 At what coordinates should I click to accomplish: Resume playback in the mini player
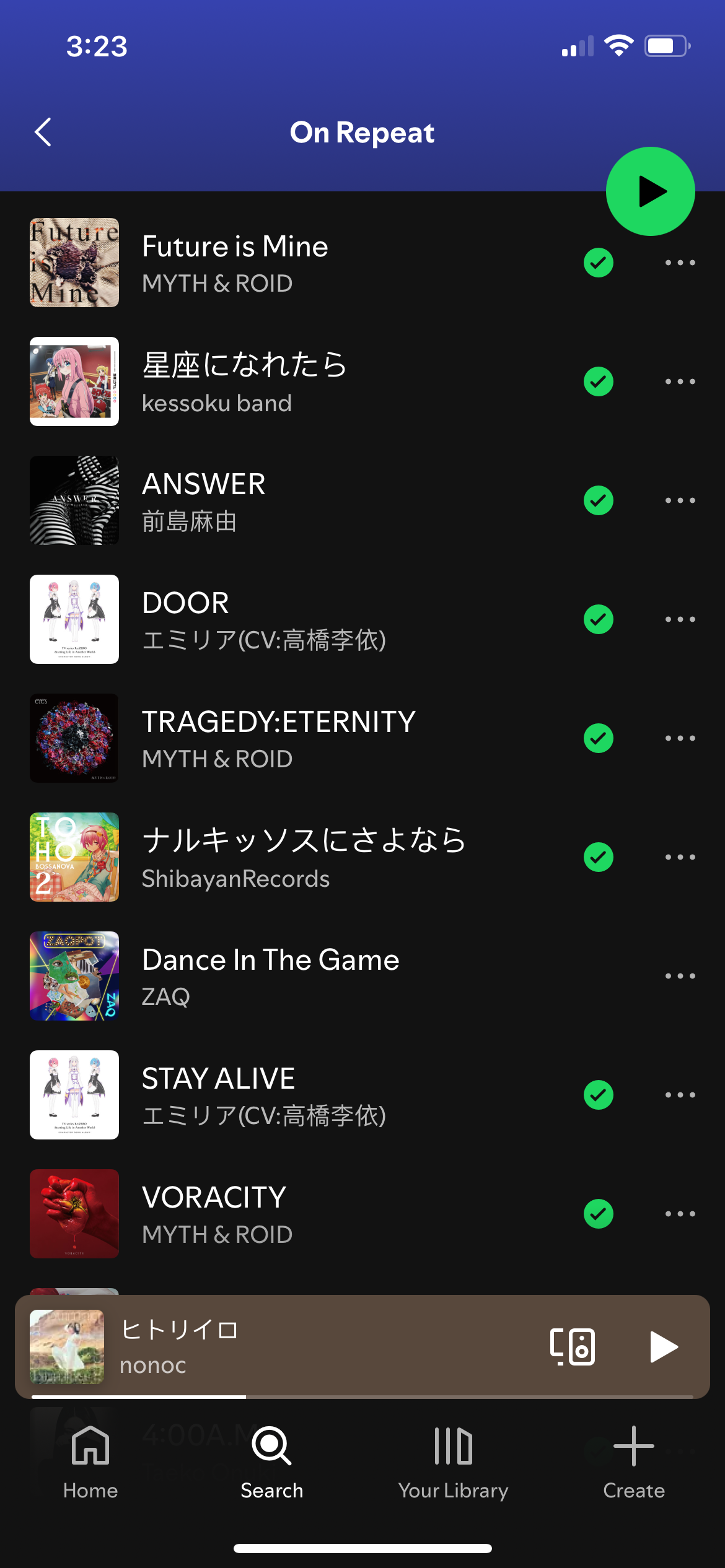pos(663,1346)
